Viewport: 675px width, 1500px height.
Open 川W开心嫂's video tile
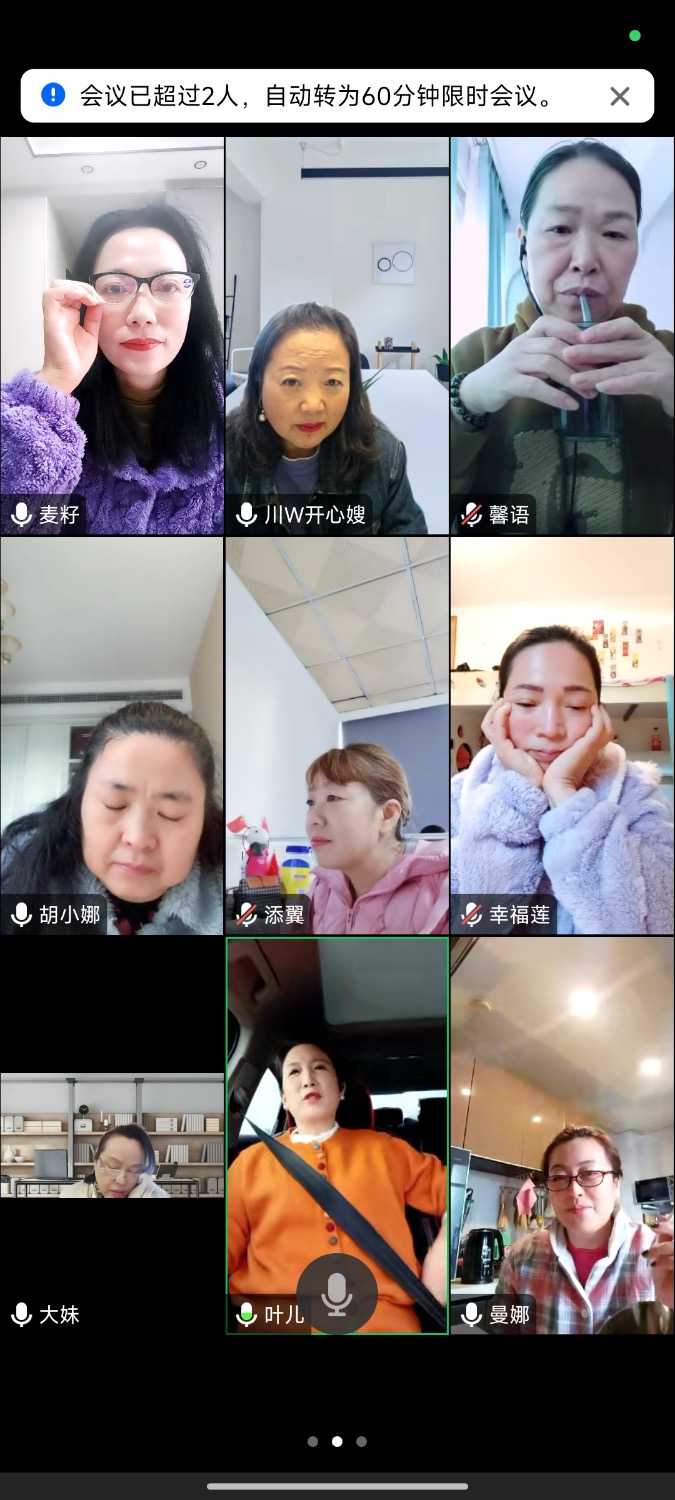(x=337, y=335)
